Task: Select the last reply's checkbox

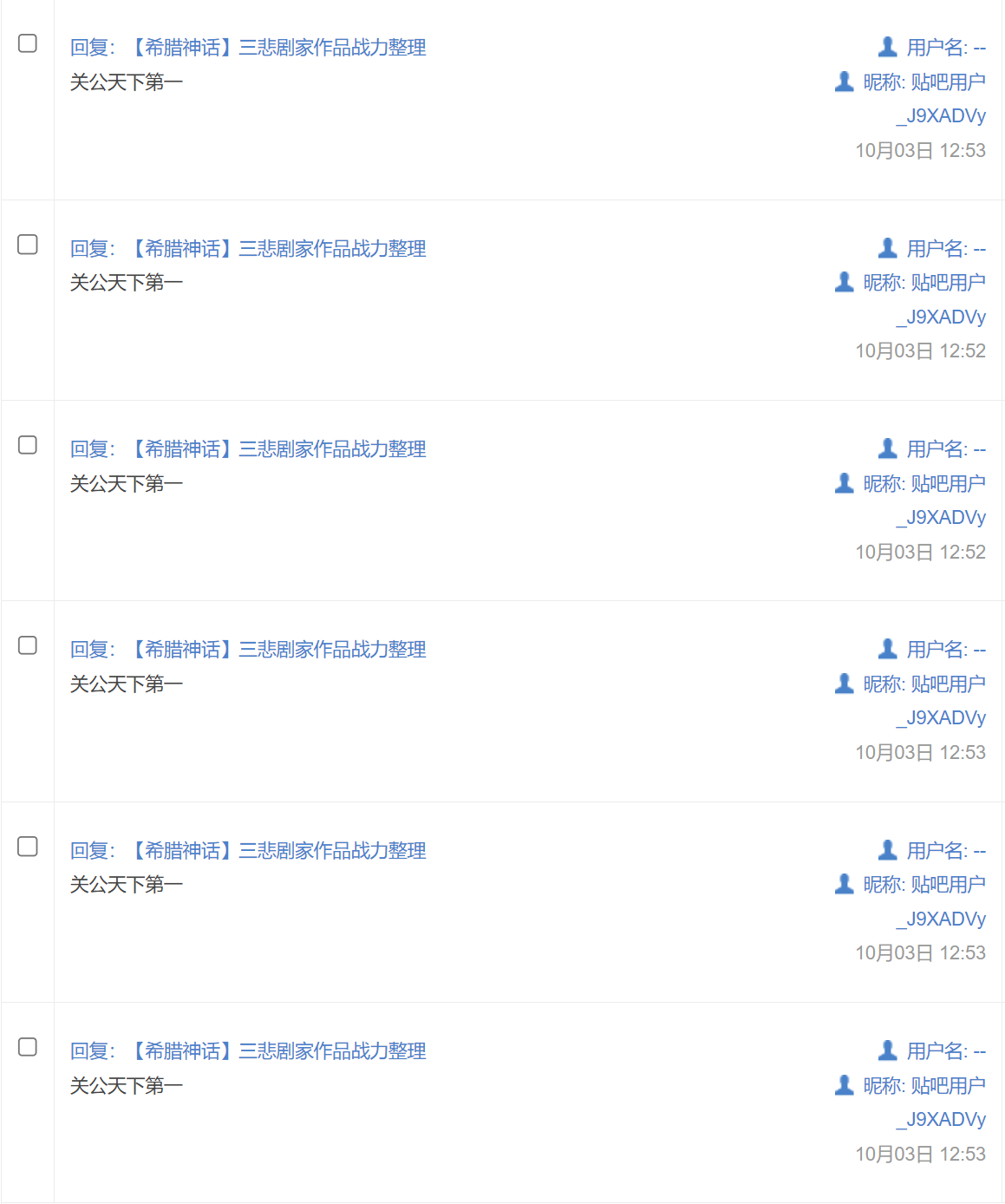Action: [x=28, y=1047]
